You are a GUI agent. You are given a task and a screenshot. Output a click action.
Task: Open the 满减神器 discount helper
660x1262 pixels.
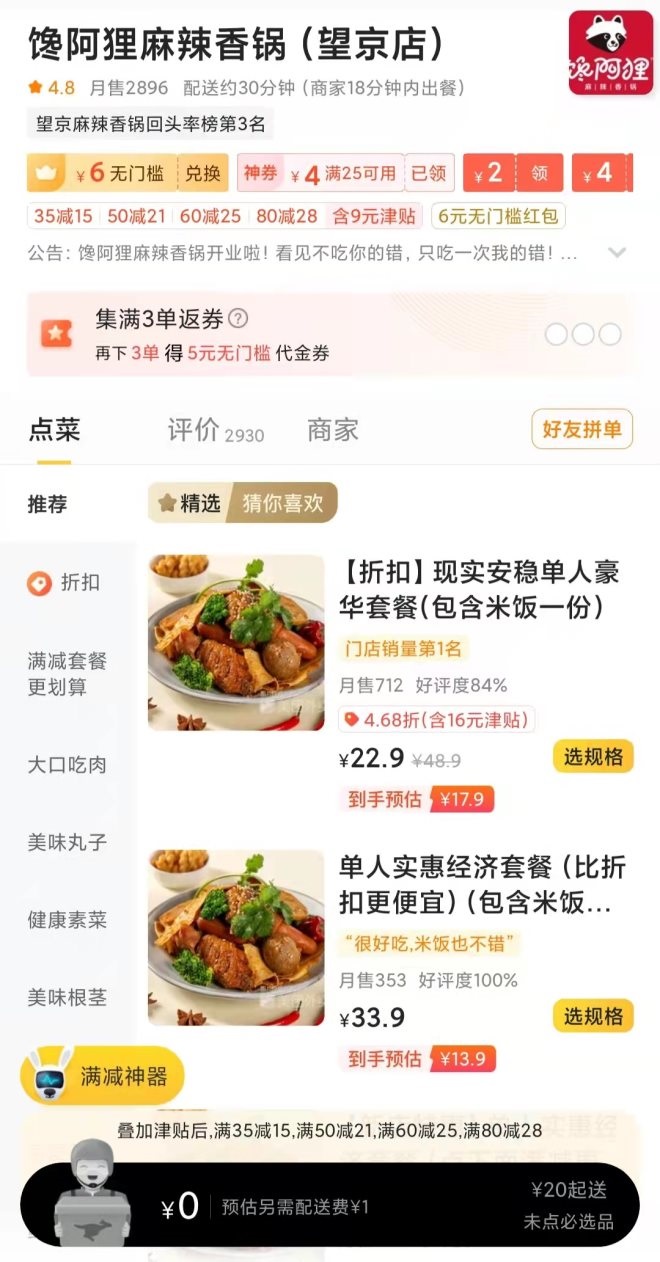pyautogui.click(x=103, y=1076)
